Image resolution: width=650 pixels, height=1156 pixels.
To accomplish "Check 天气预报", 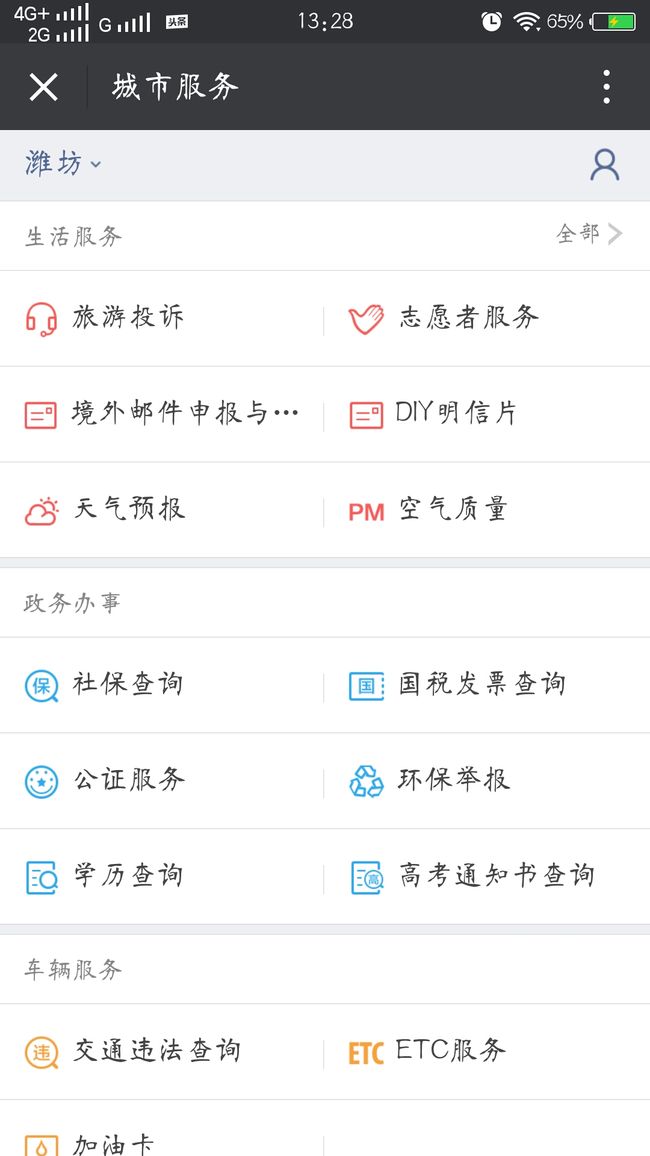I will 162,510.
